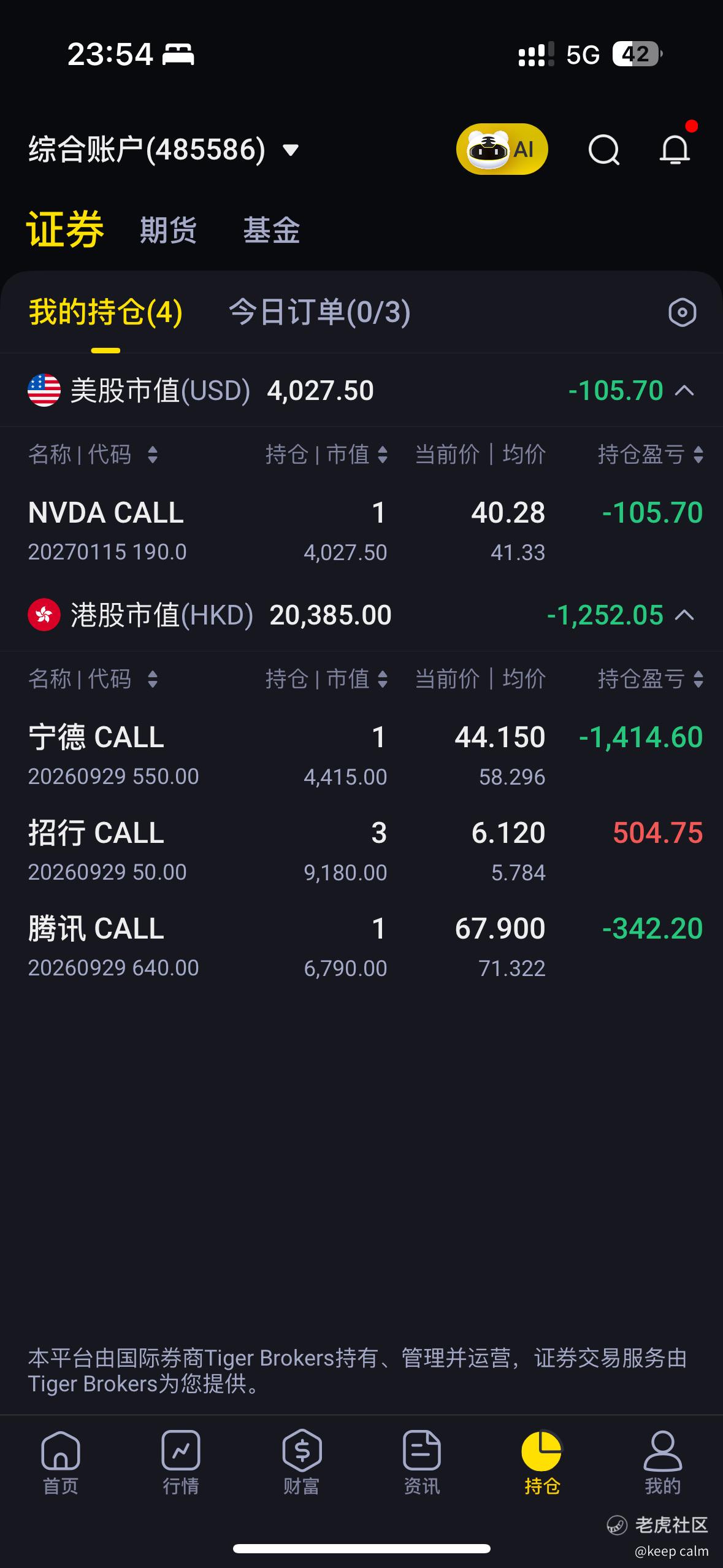
Task: Switch to the 基金 tab
Action: point(271,231)
